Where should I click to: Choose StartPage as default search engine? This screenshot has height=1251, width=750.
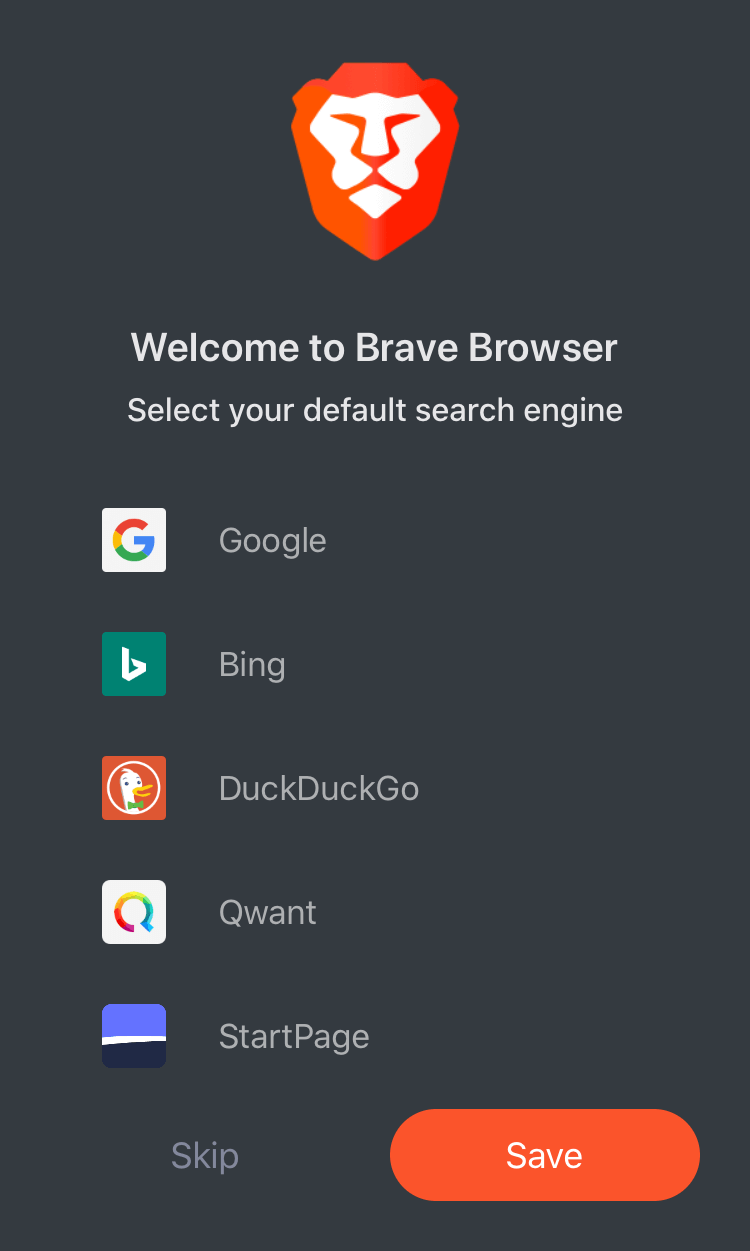coord(375,1036)
